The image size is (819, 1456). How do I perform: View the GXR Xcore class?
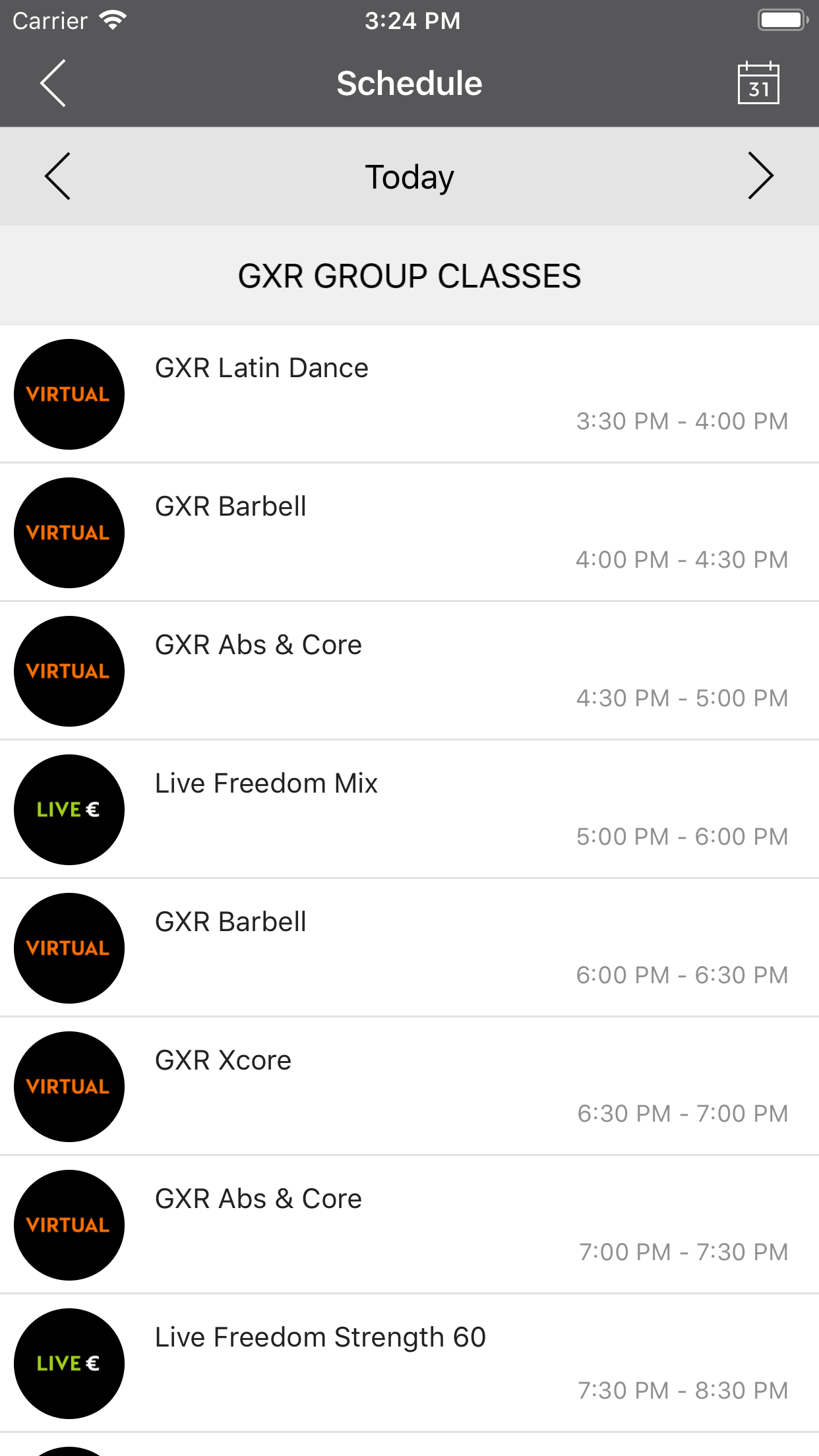pyautogui.click(x=409, y=1087)
